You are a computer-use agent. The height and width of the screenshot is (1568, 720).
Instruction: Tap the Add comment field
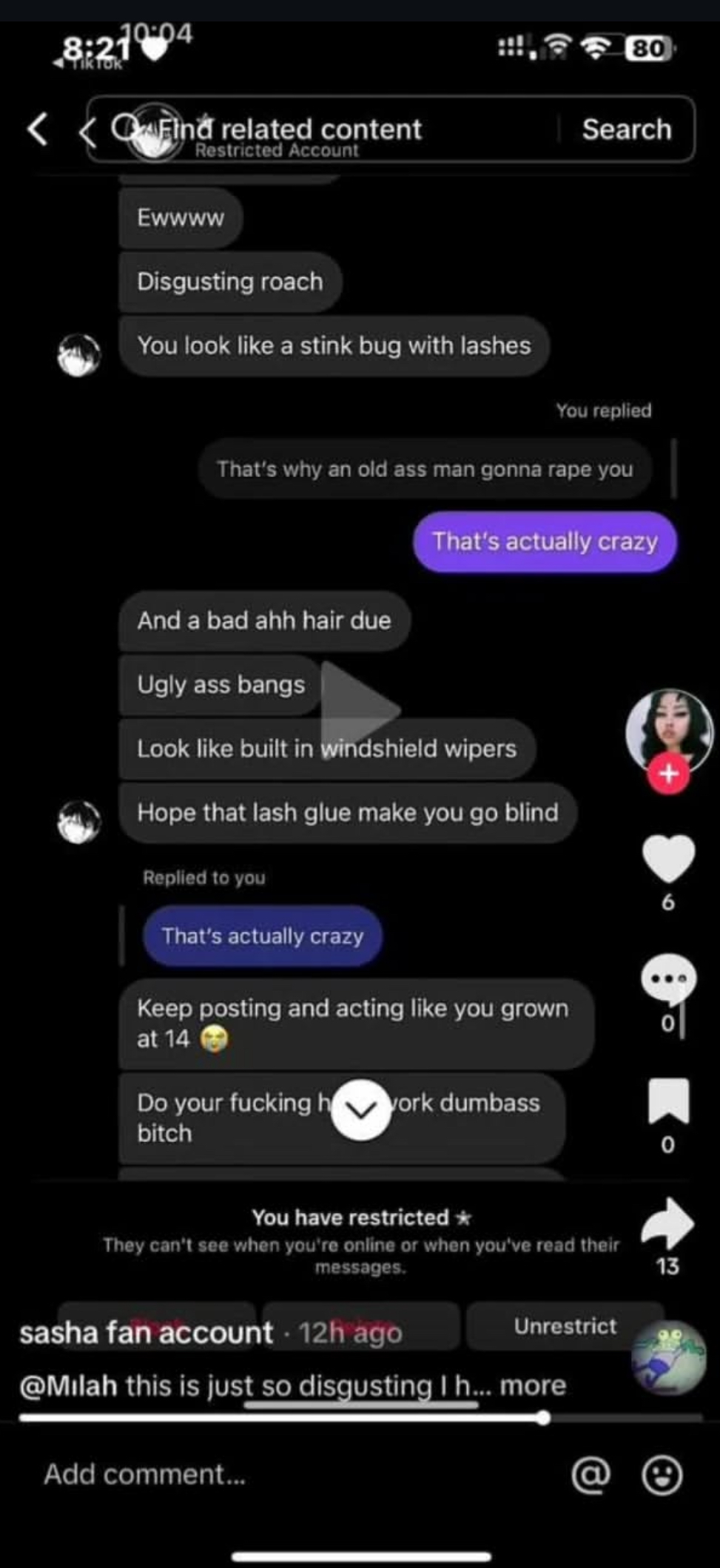pos(296,1474)
